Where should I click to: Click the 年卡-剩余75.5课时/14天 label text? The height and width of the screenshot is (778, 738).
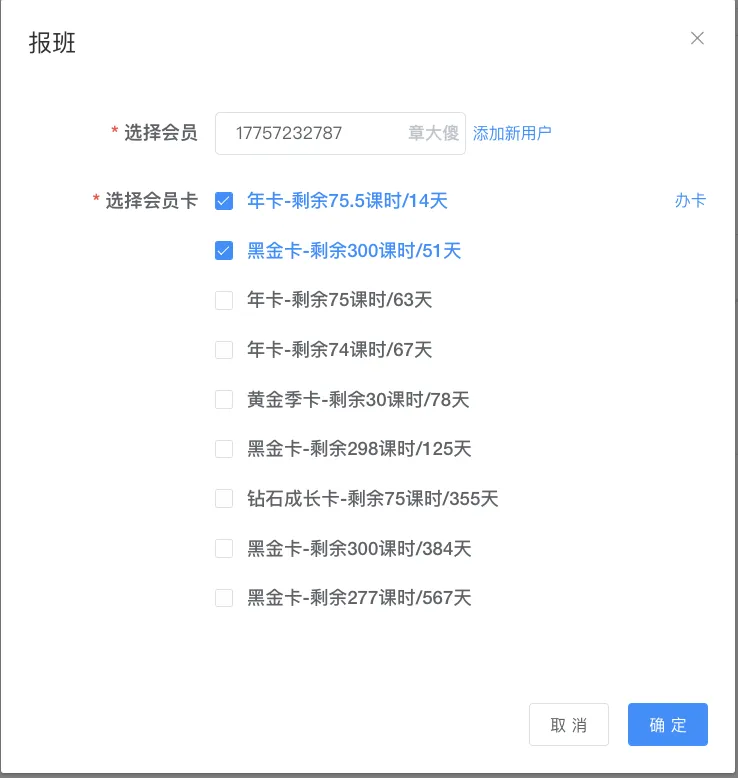click(x=346, y=200)
